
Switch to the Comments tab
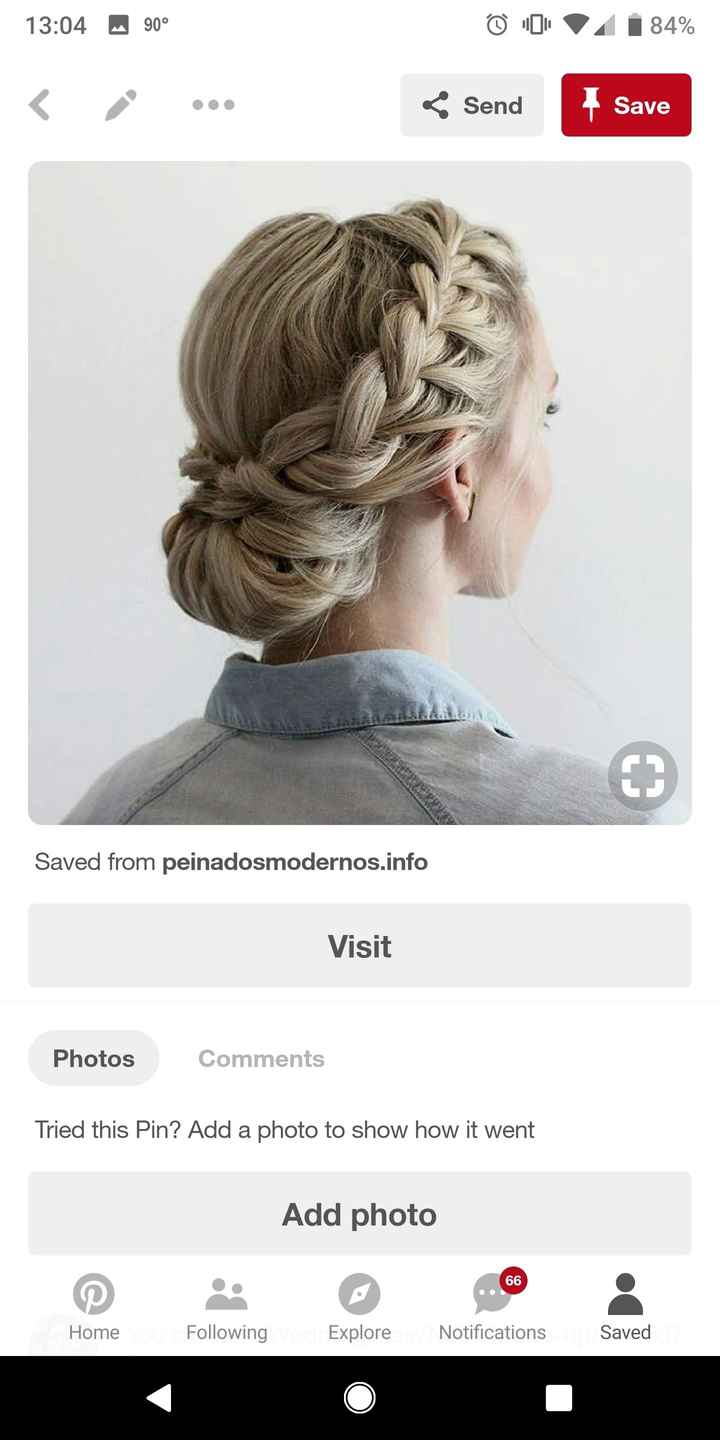(x=261, y=1058)
